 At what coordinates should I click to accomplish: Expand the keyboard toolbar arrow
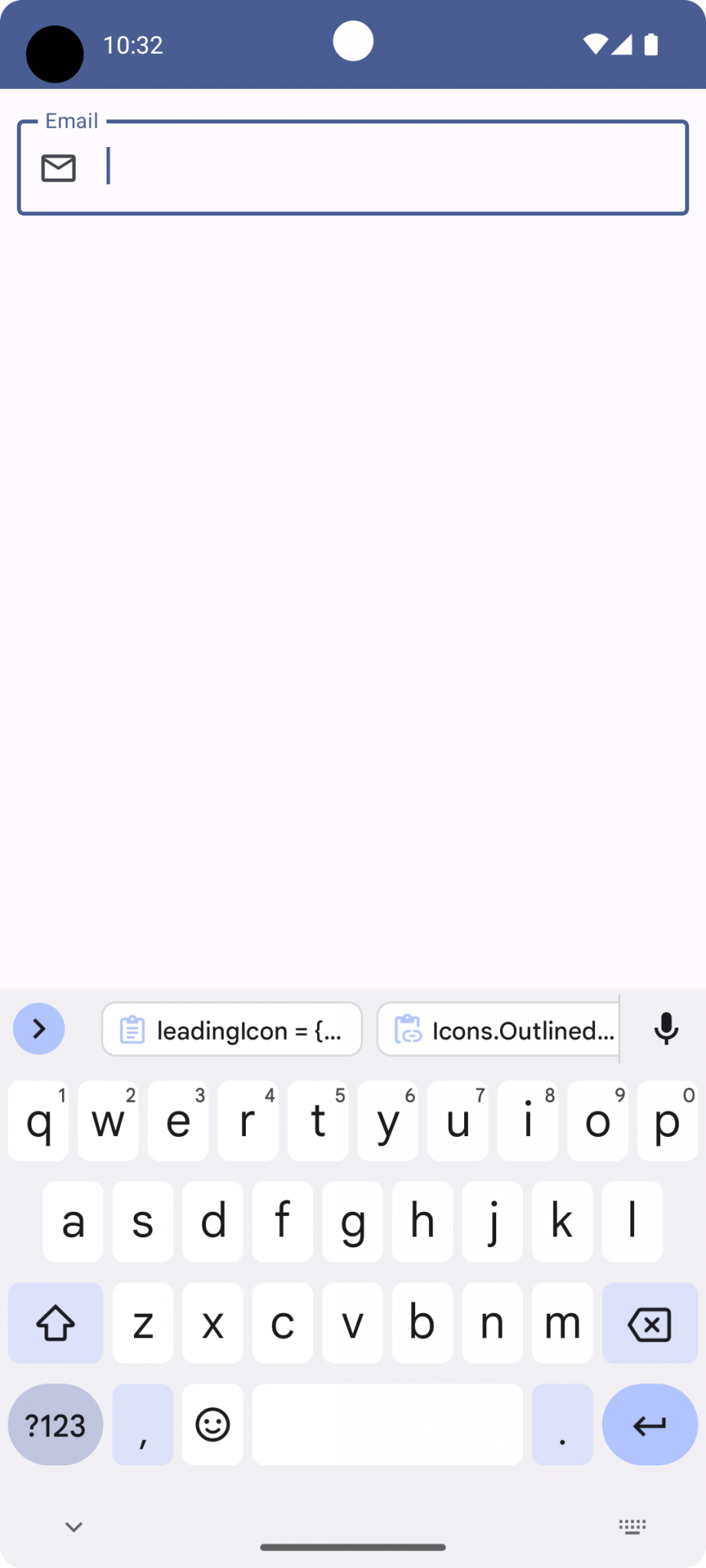point(39,1028)
